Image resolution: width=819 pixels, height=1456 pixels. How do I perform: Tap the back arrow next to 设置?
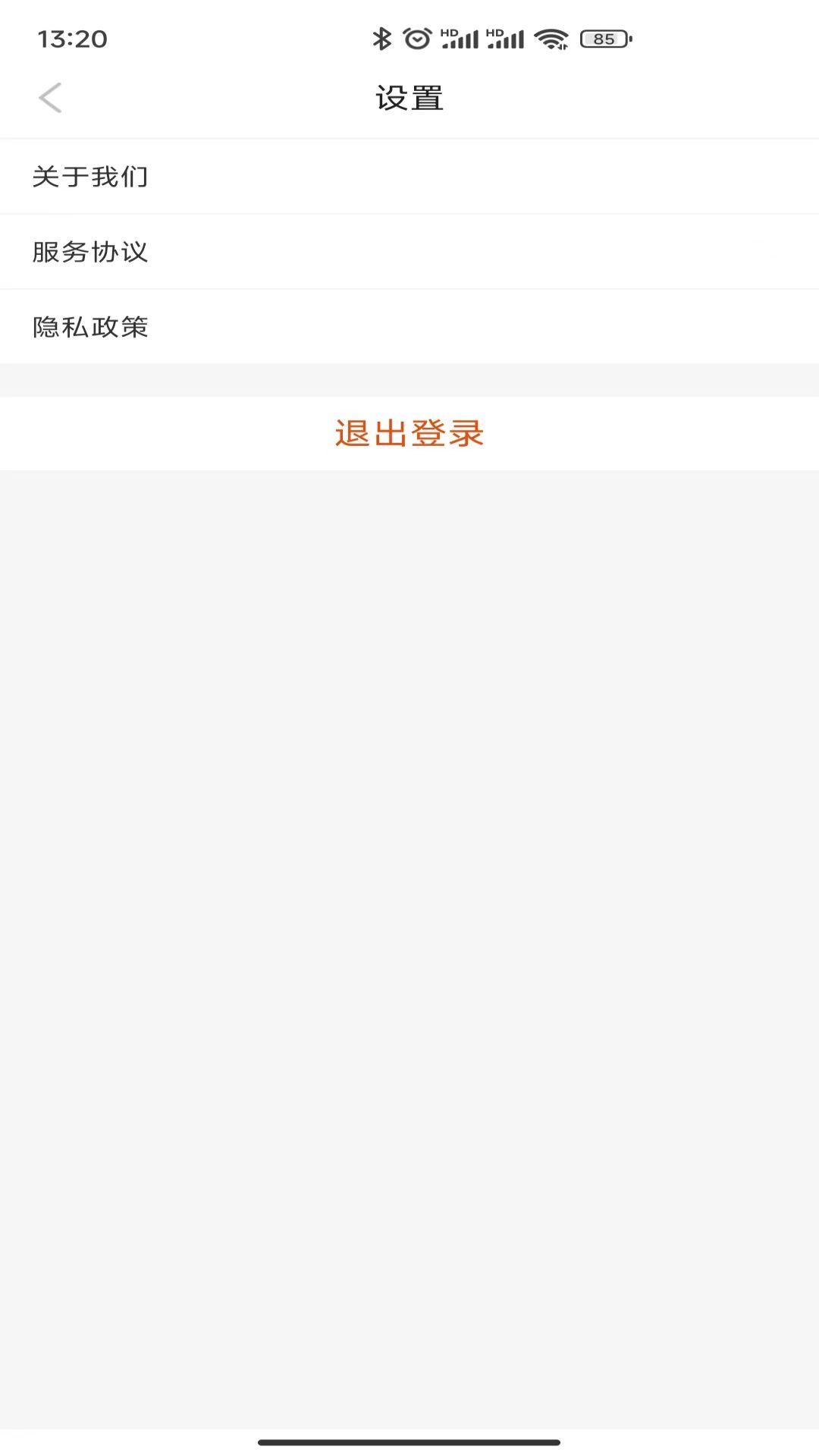[50, 97]
